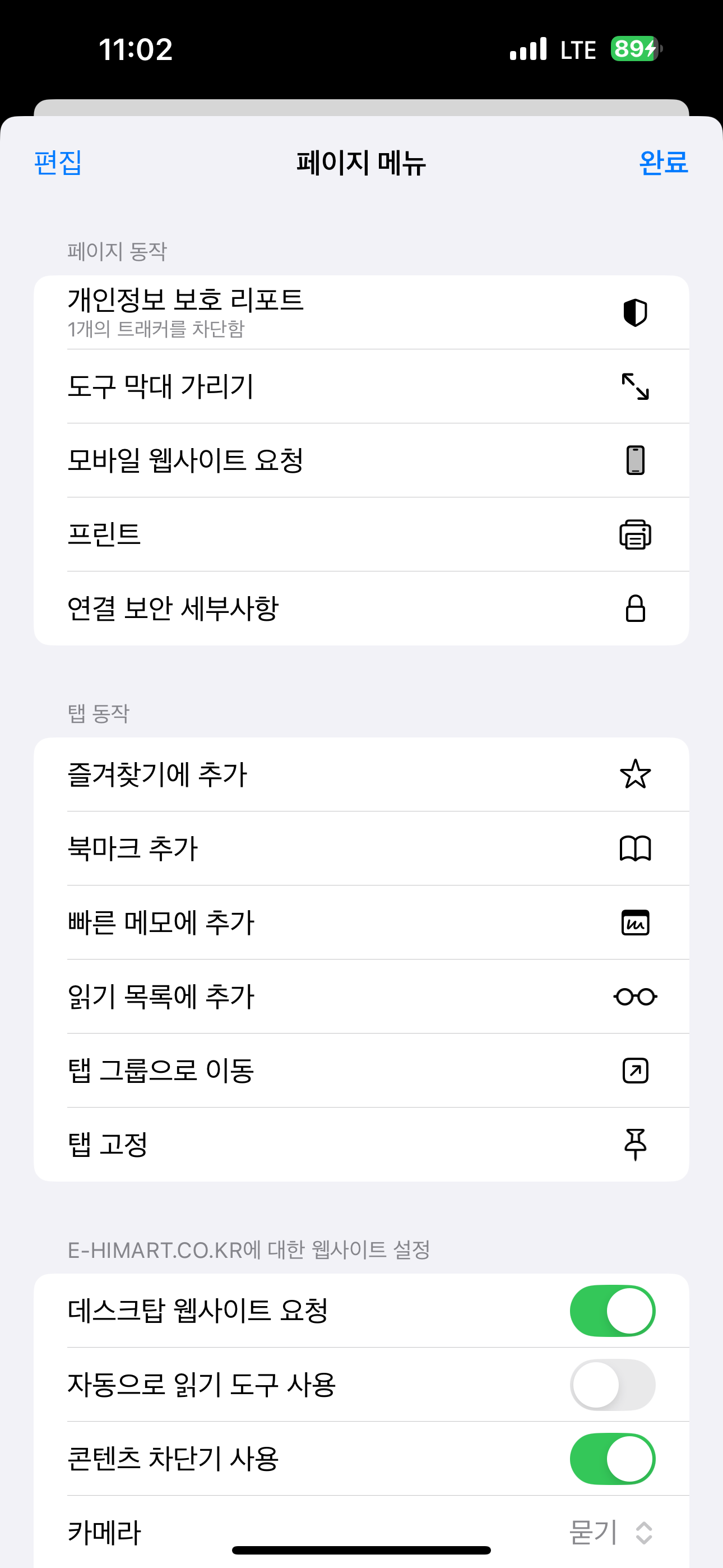The height and width of the screenshot is (1568, 723).
Task: Open the 개인정보 보호 리포트 row
Action: pos(361,312)
